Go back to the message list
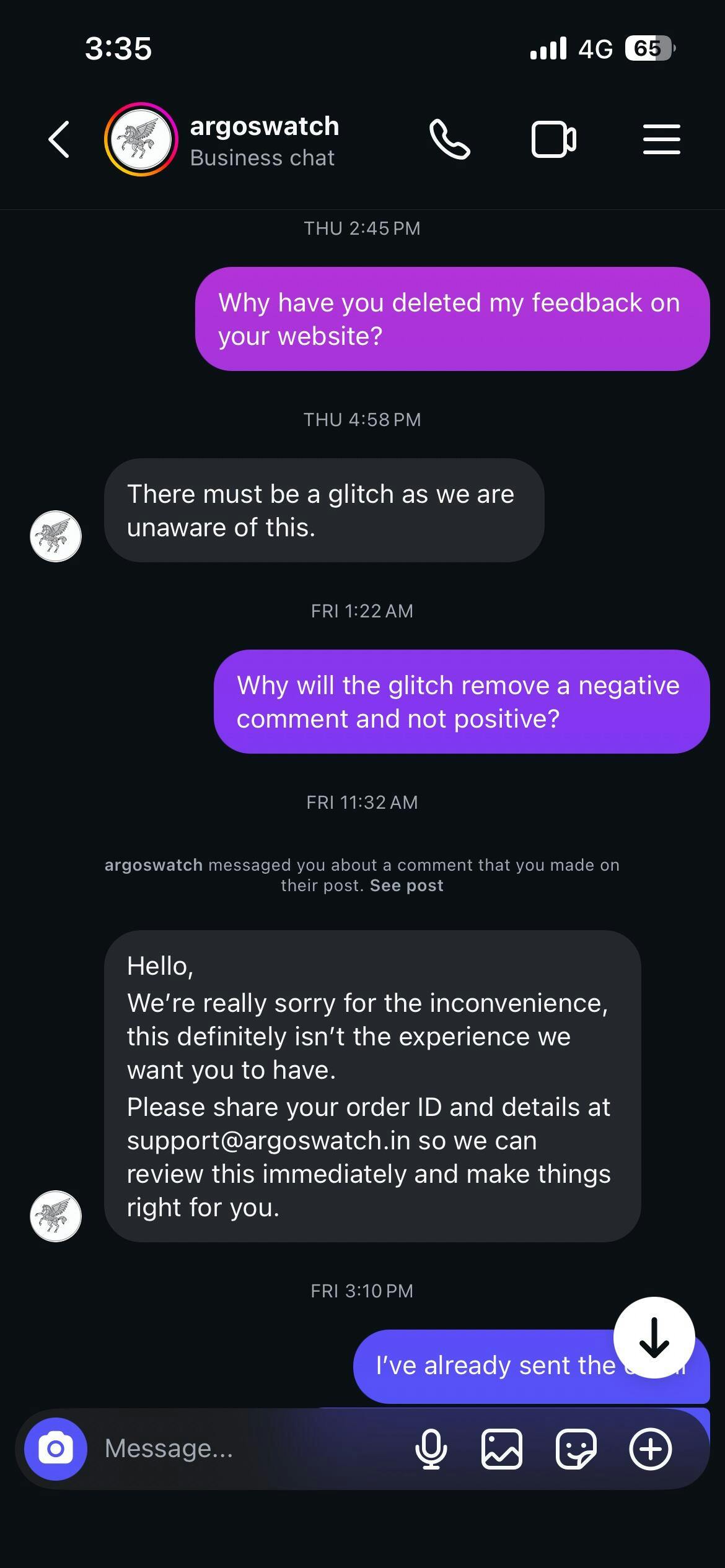The height and width of the screenshot is (1568, 725). pyautogui.click(x=59, y=140)
